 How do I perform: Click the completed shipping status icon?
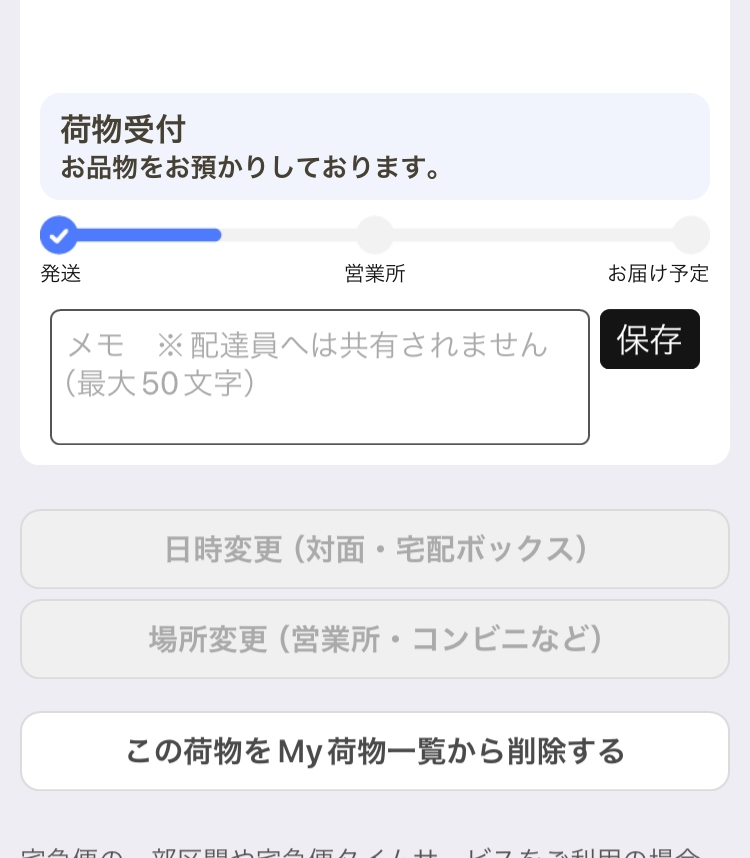(x=58, y=235)
